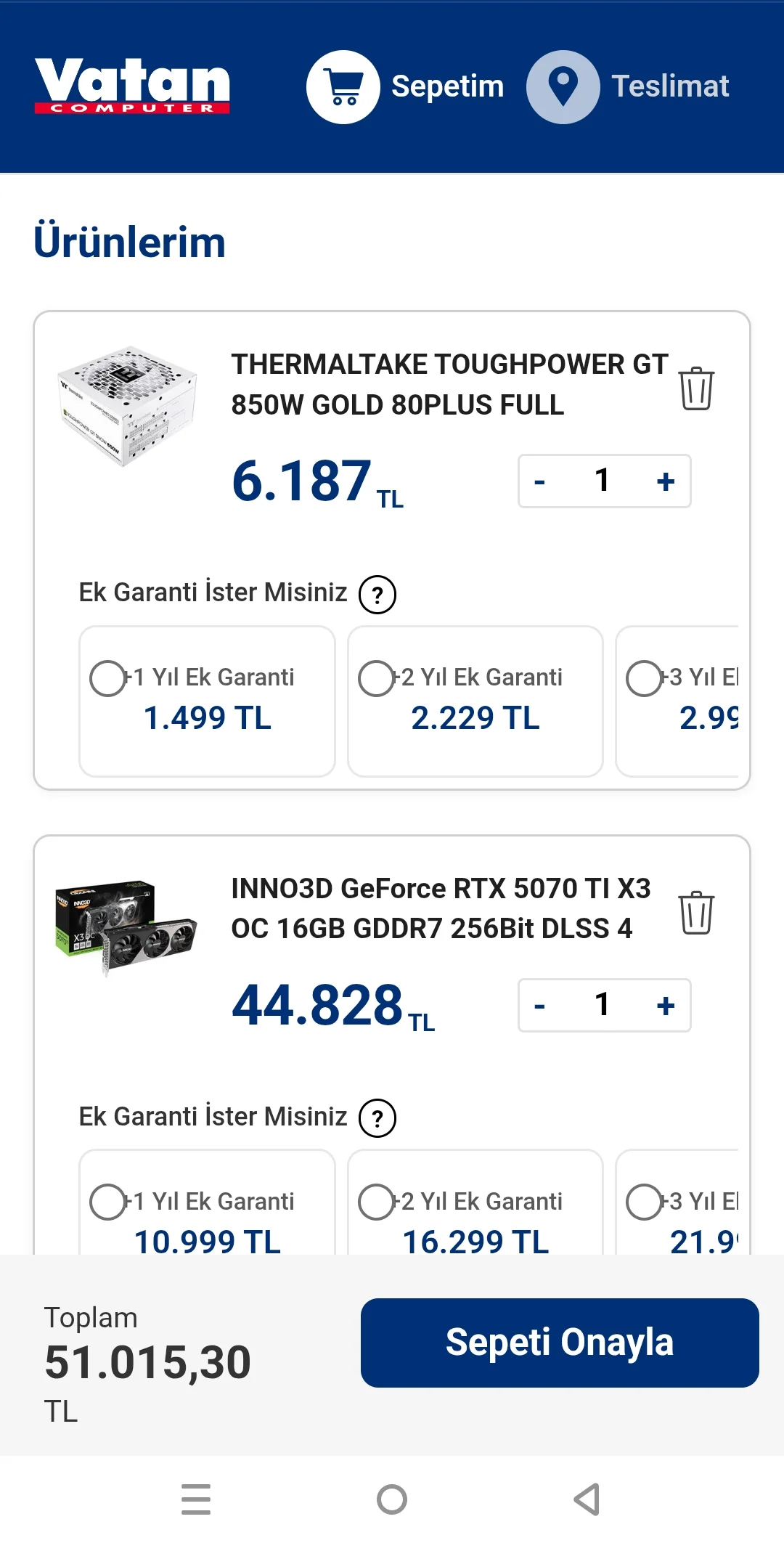The width and height of the screenshot is (784, 1543).
Task: Open the Thermaltake Toughpower product image
Action: [127, 406]
